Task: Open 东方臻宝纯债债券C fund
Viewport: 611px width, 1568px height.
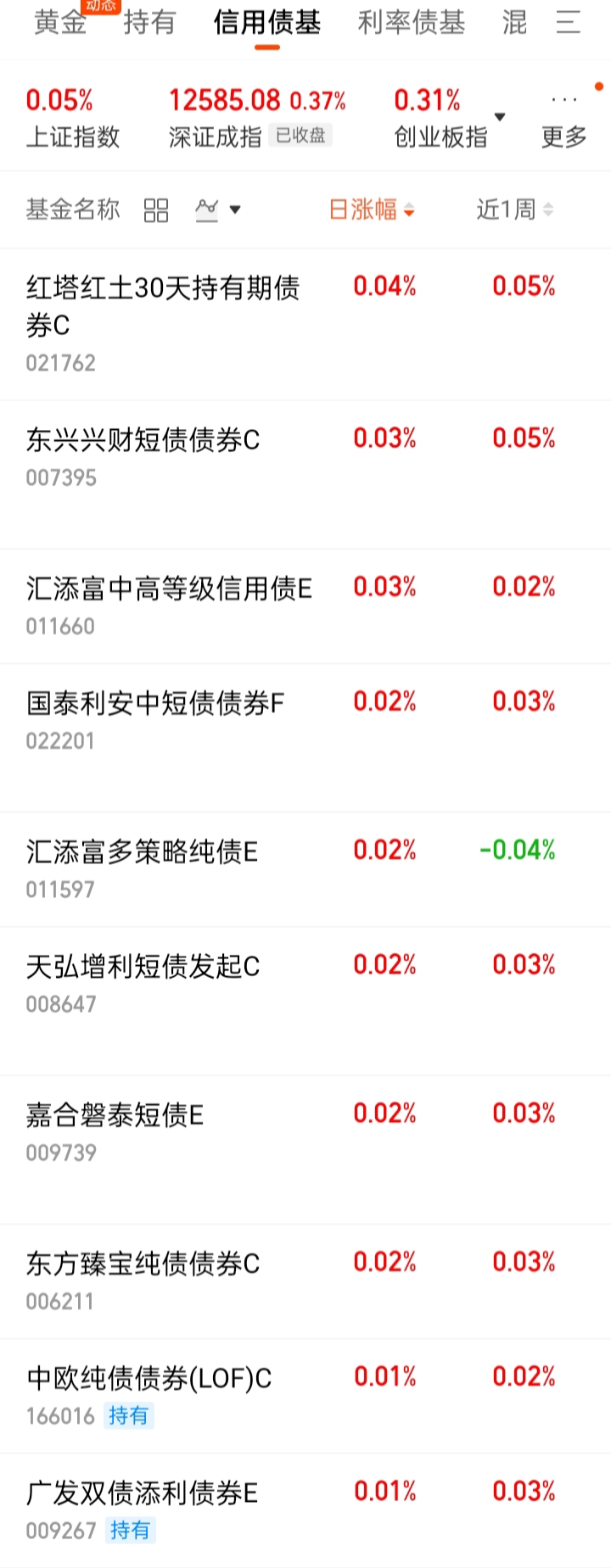Action: pyautogui.click(x=305, y=1281)
